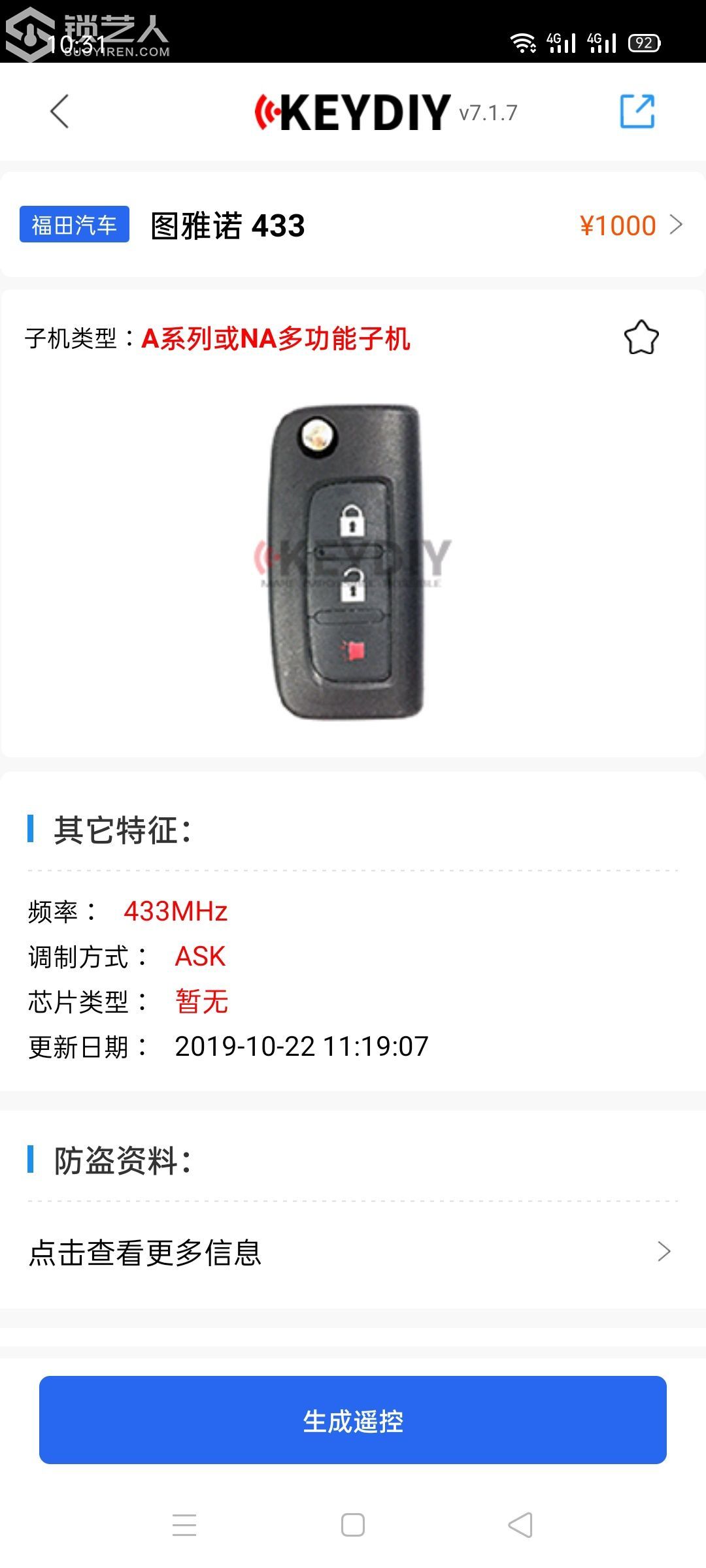Viewport: 706px width, 1568px height.
Task: Go to the system home screen
Action: (353, 1525)
